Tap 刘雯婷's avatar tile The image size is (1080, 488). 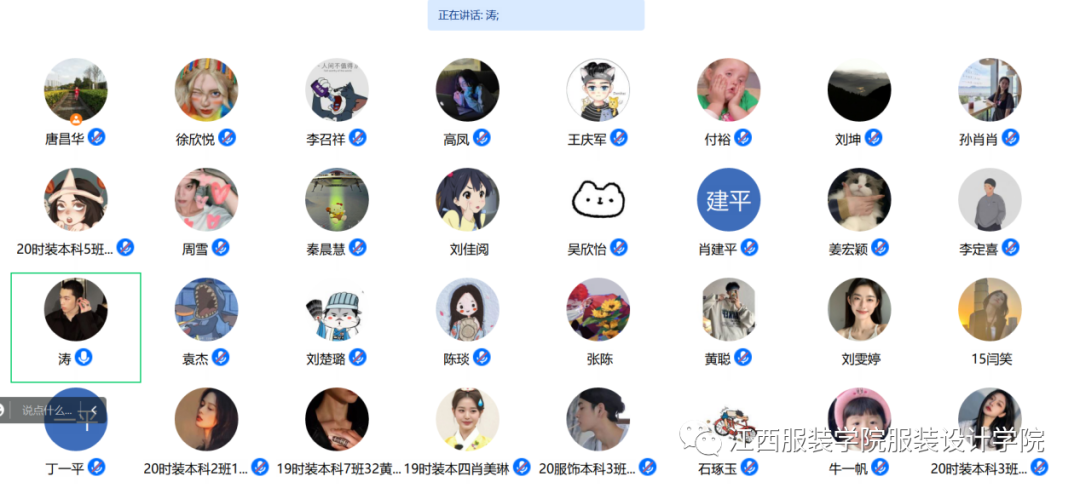(x=859, y=310)
